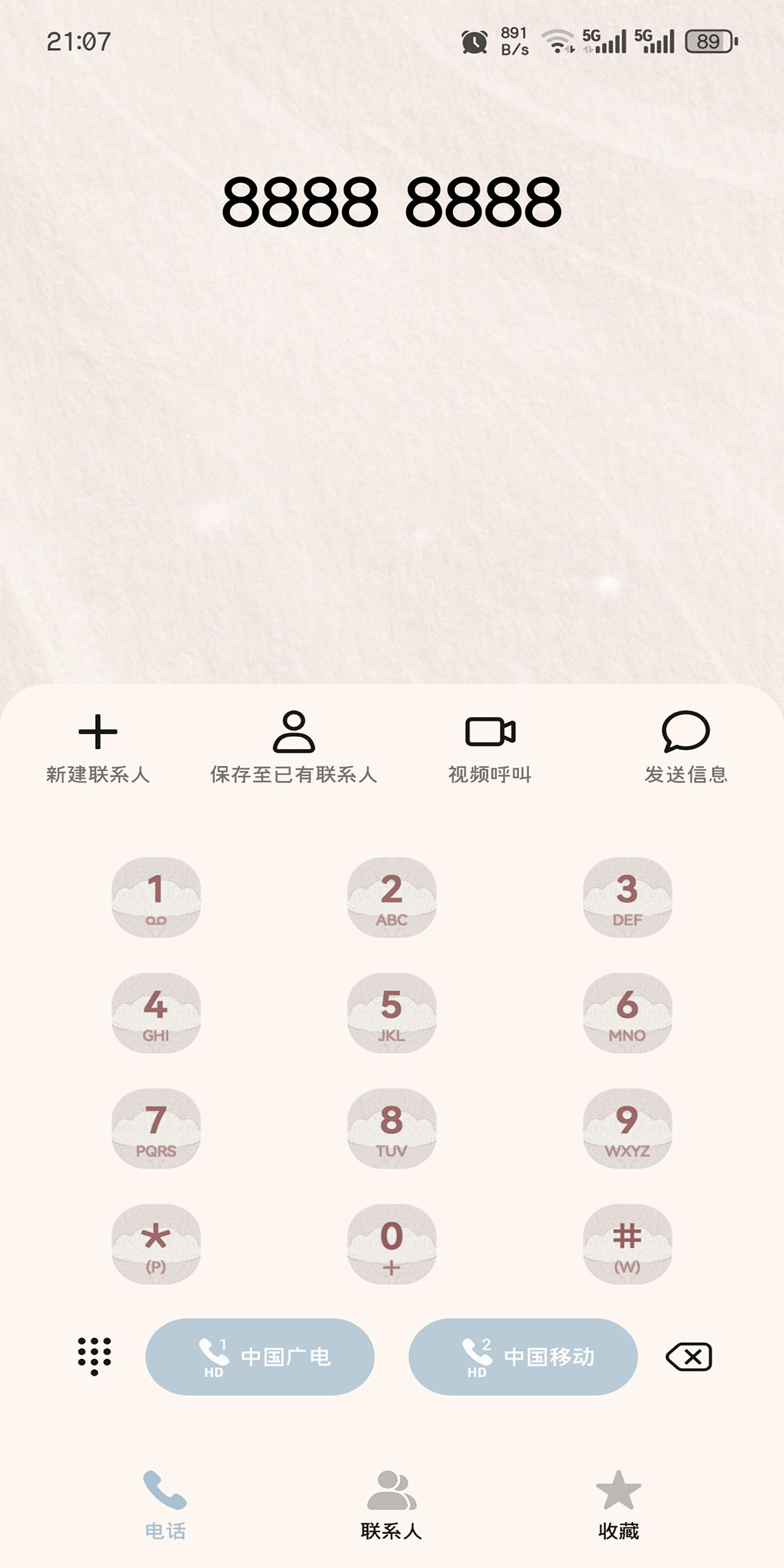Start a video call with 视频呼叫
Image resolution: width=784 pixels, height=1568 pixels.
[490, 747]
